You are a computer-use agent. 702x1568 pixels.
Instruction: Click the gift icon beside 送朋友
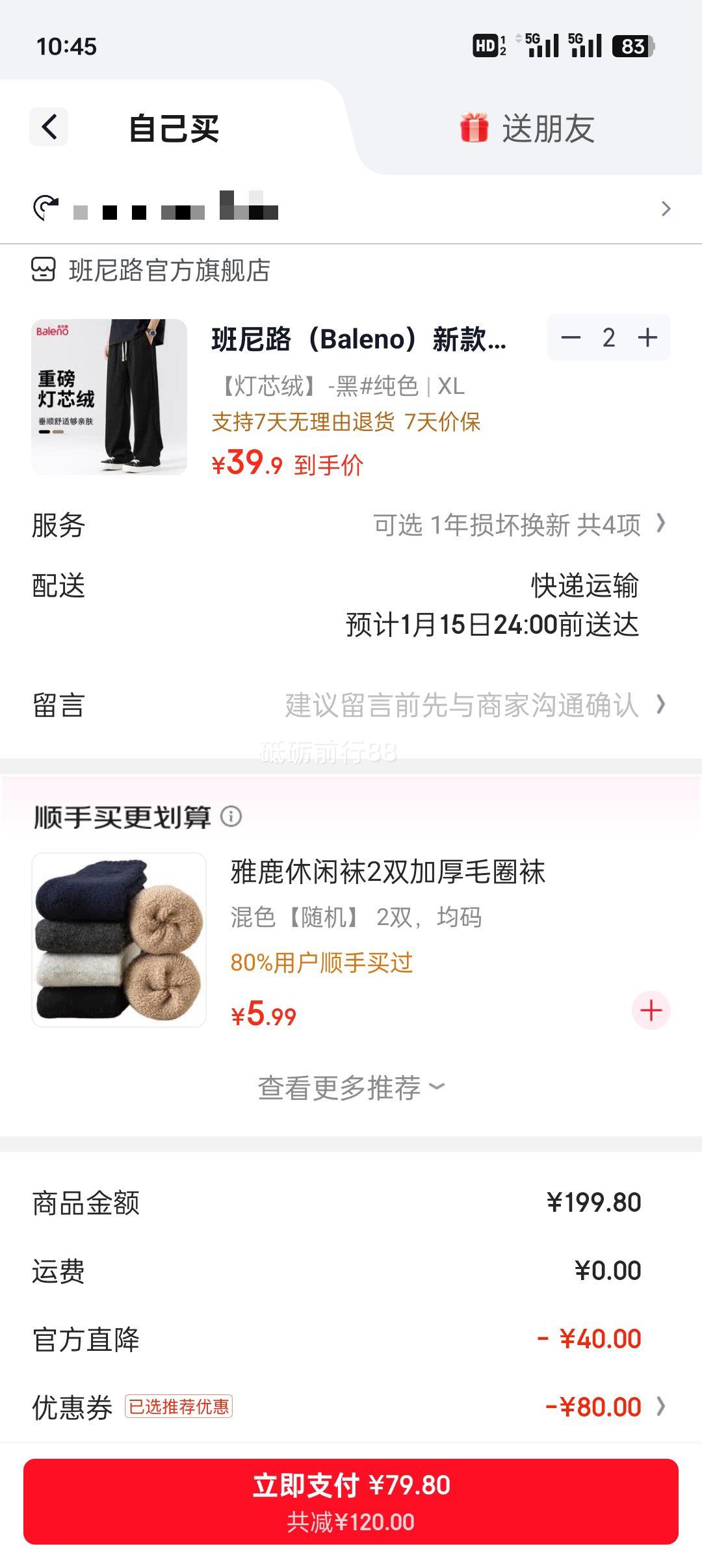point(475,127)
